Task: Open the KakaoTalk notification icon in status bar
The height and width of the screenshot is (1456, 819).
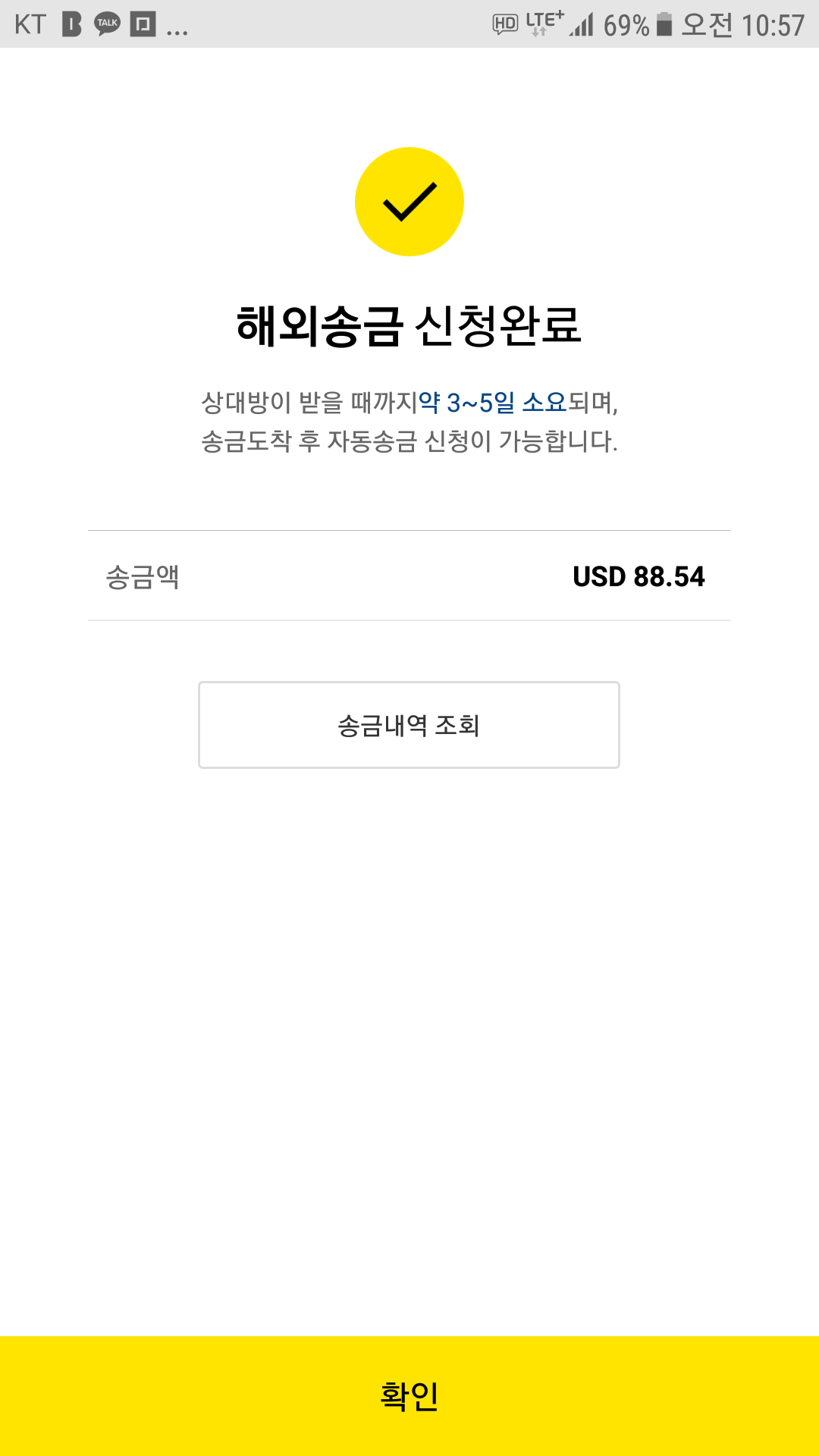Action: [x=105, y=24]
